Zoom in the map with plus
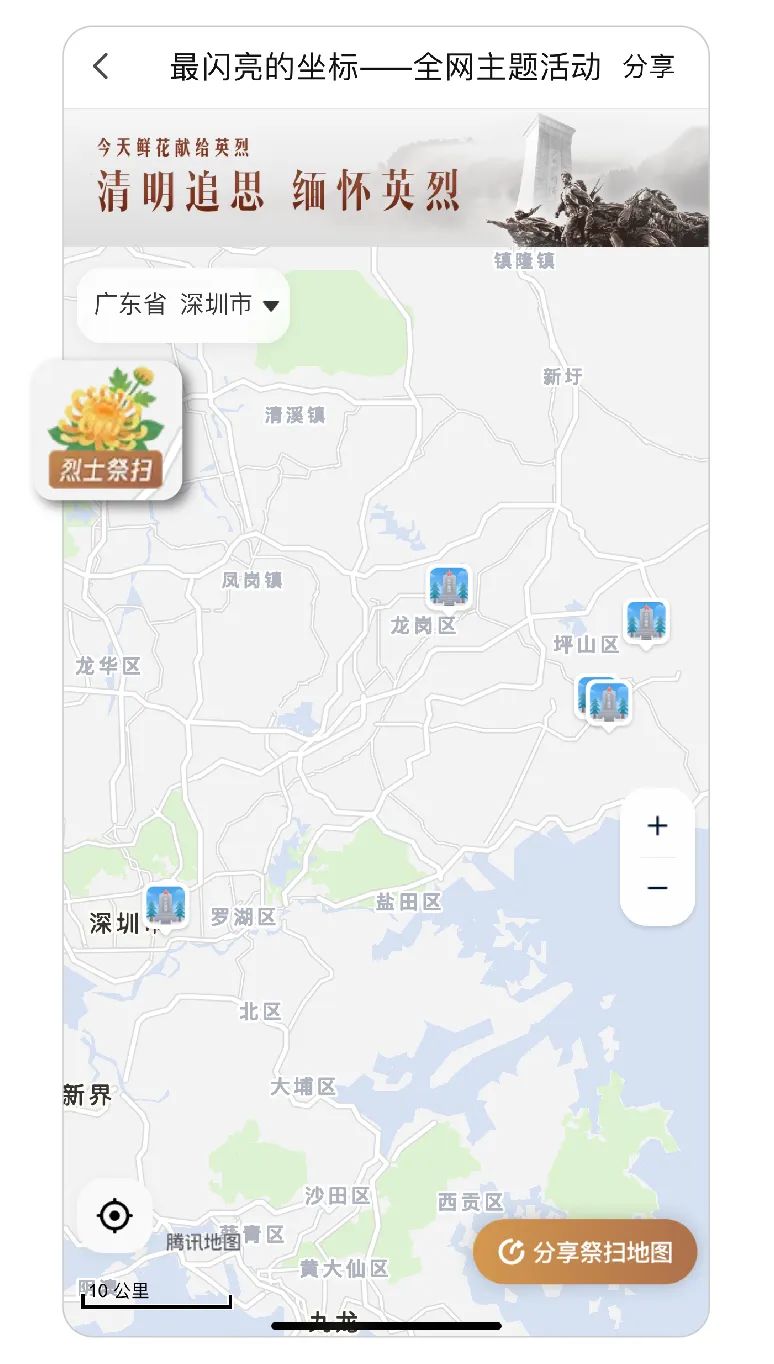Viewport: 774px width, 1364px height. 657,826
